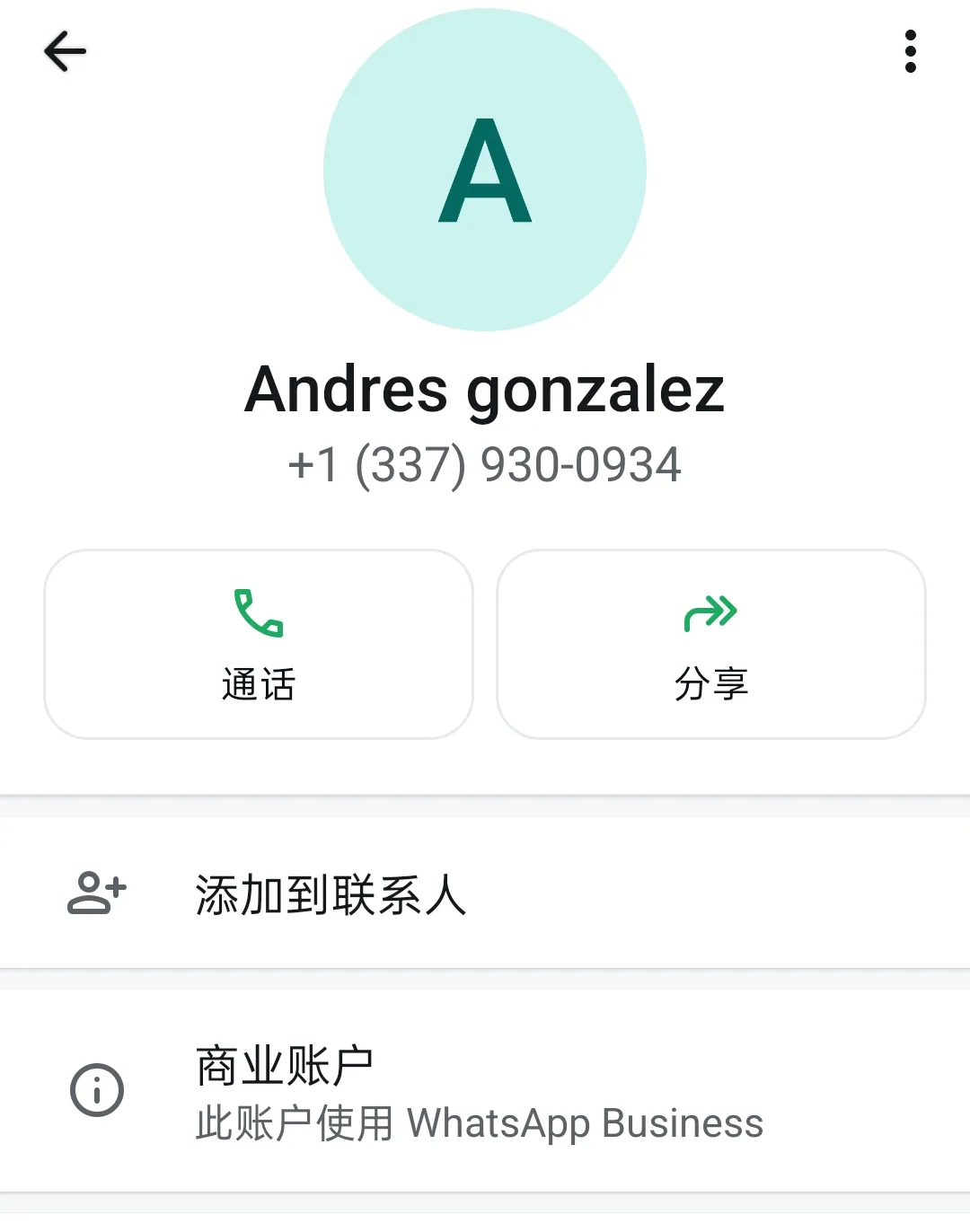Tap the 商业账户 heading text
This screenshot has height=1232, width=970.
(282, 1062)
